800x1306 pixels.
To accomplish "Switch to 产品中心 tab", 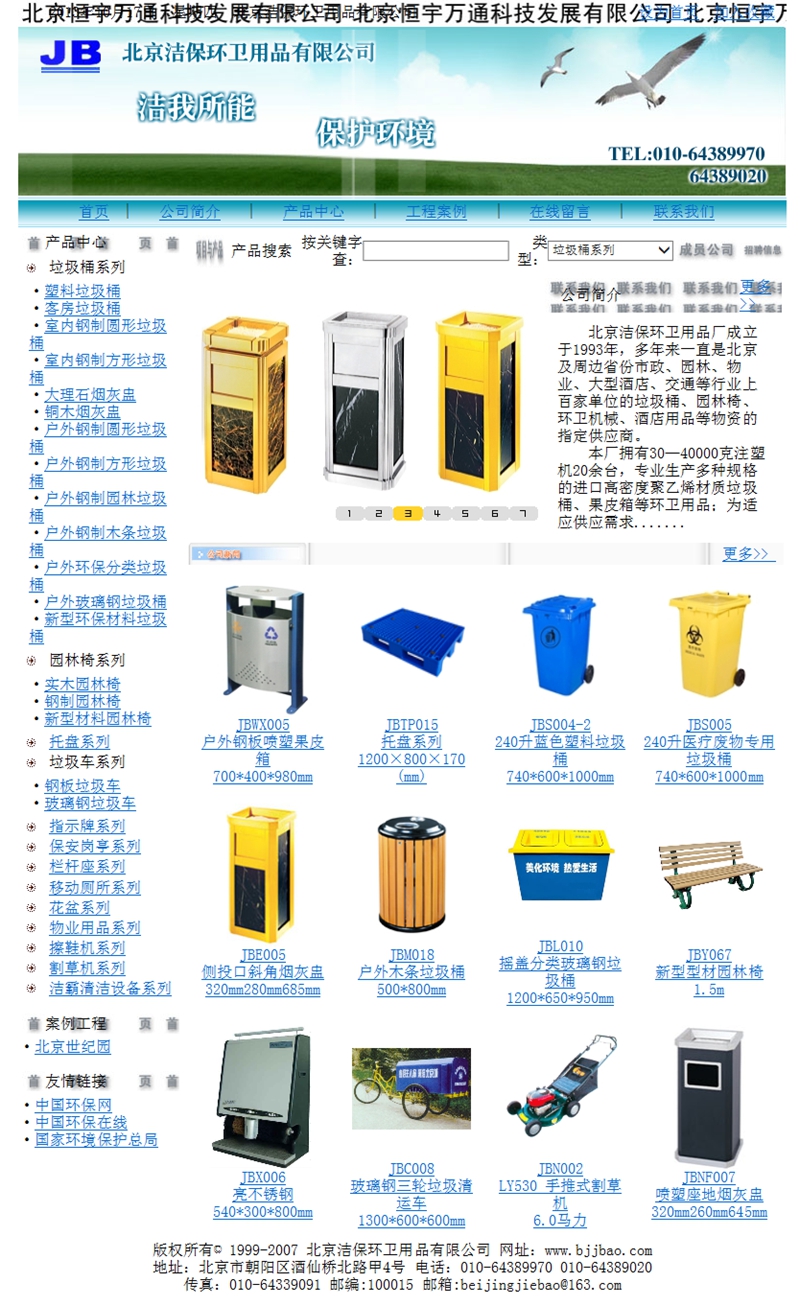I will [313, 212].
